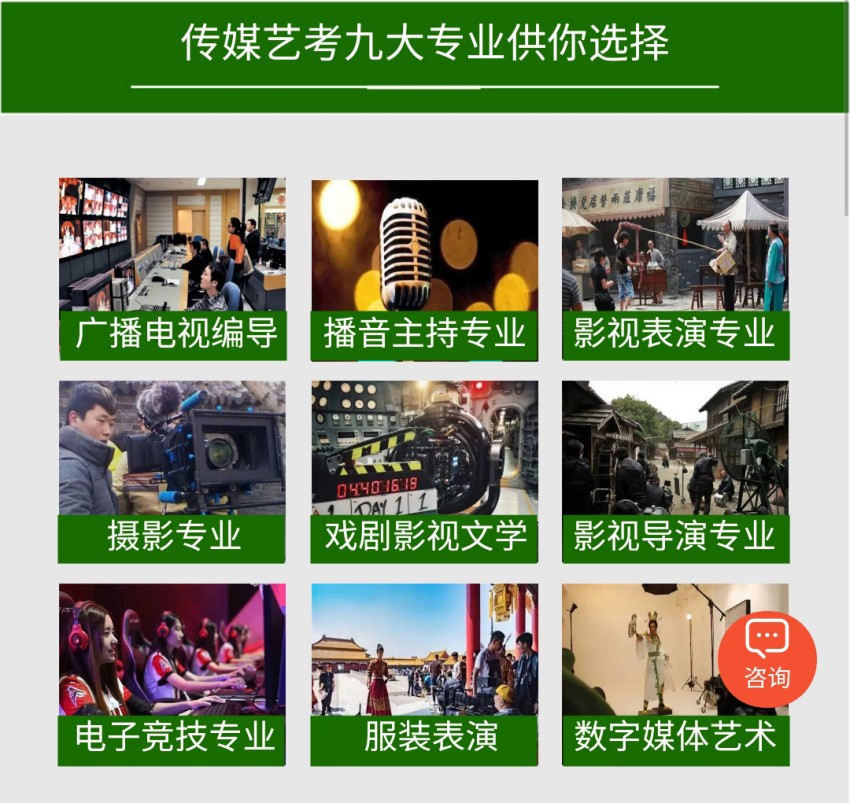
Task: Open the 服装表演 tile
Action: 424,674
